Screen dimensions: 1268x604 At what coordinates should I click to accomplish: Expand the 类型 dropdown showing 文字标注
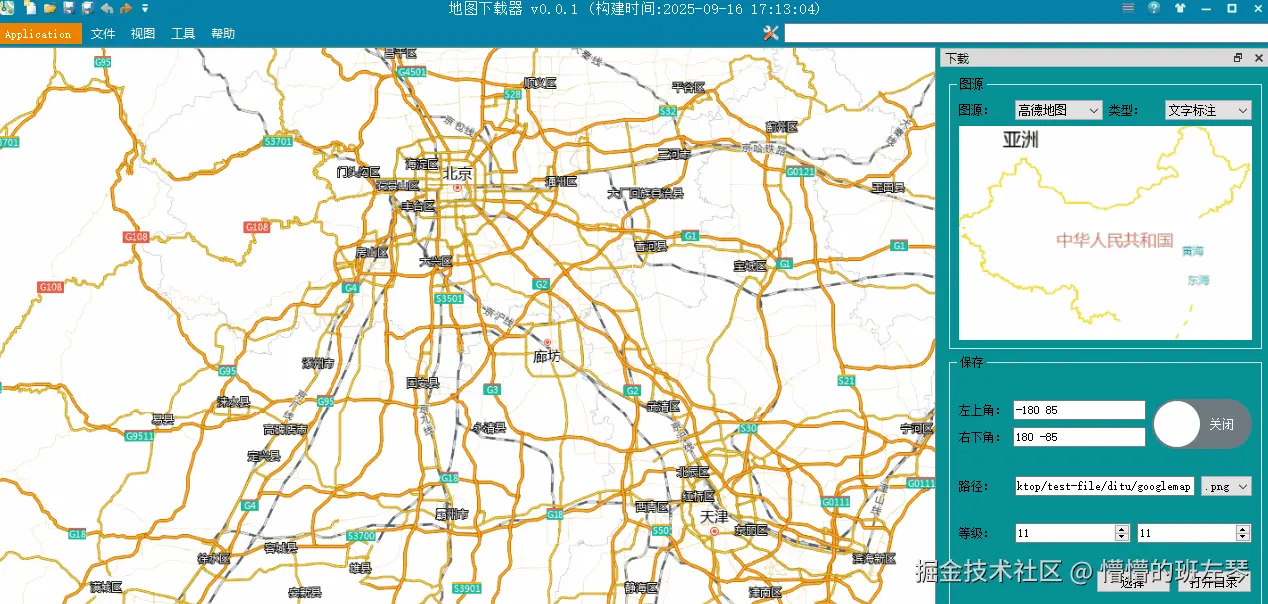[1208, 110]
